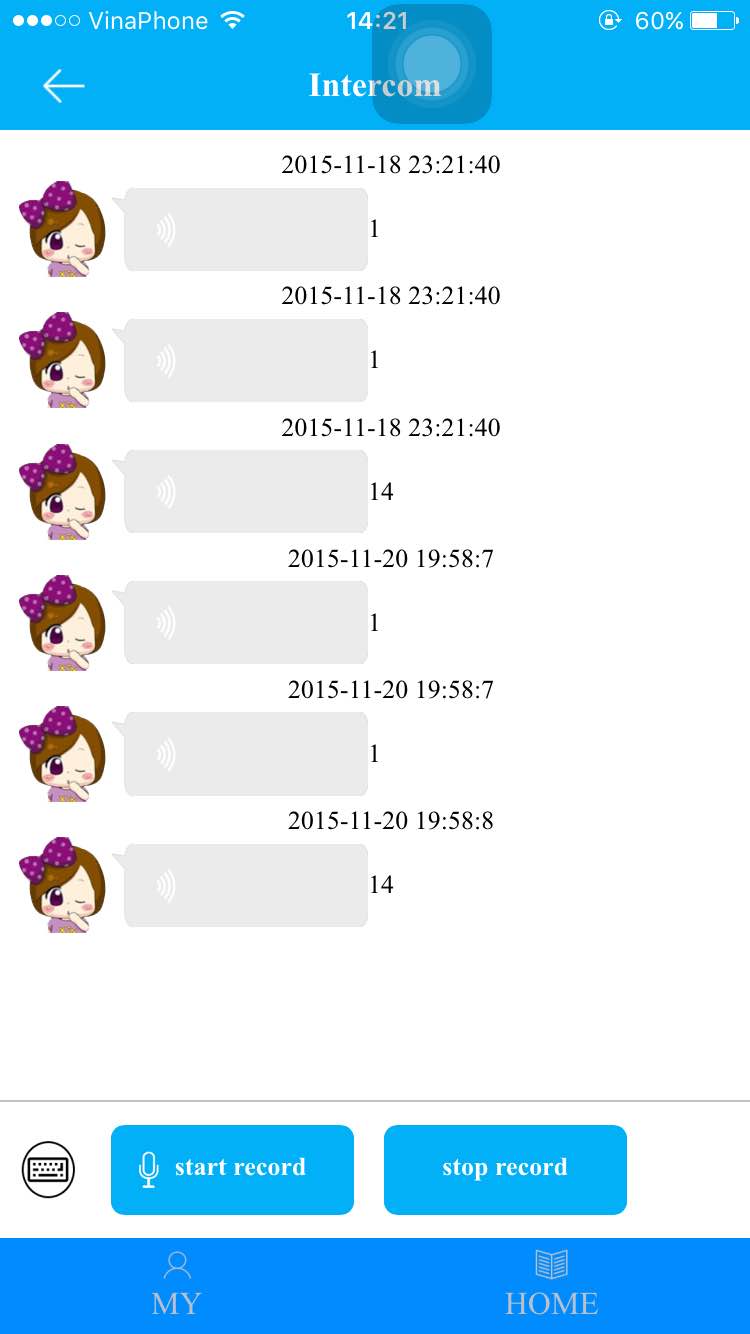Hit the stop record button

[505, 1169]
